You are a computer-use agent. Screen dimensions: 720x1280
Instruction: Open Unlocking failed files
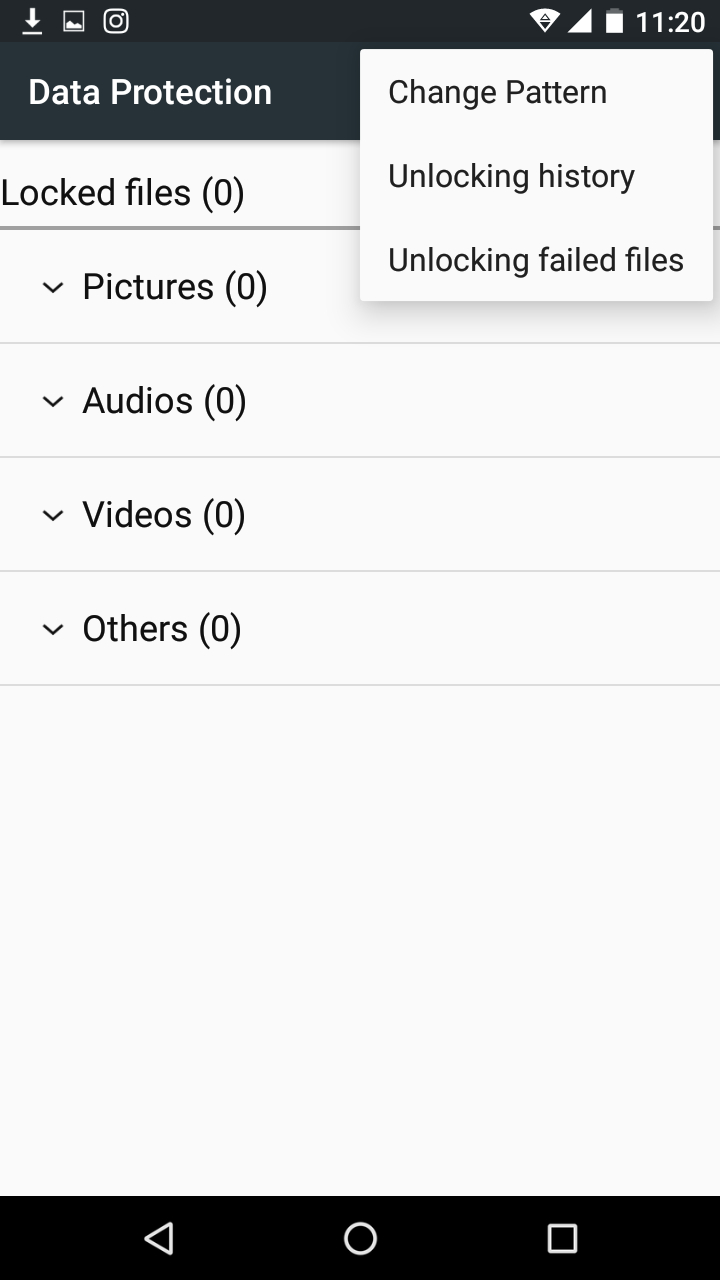(x=535, y=260)
